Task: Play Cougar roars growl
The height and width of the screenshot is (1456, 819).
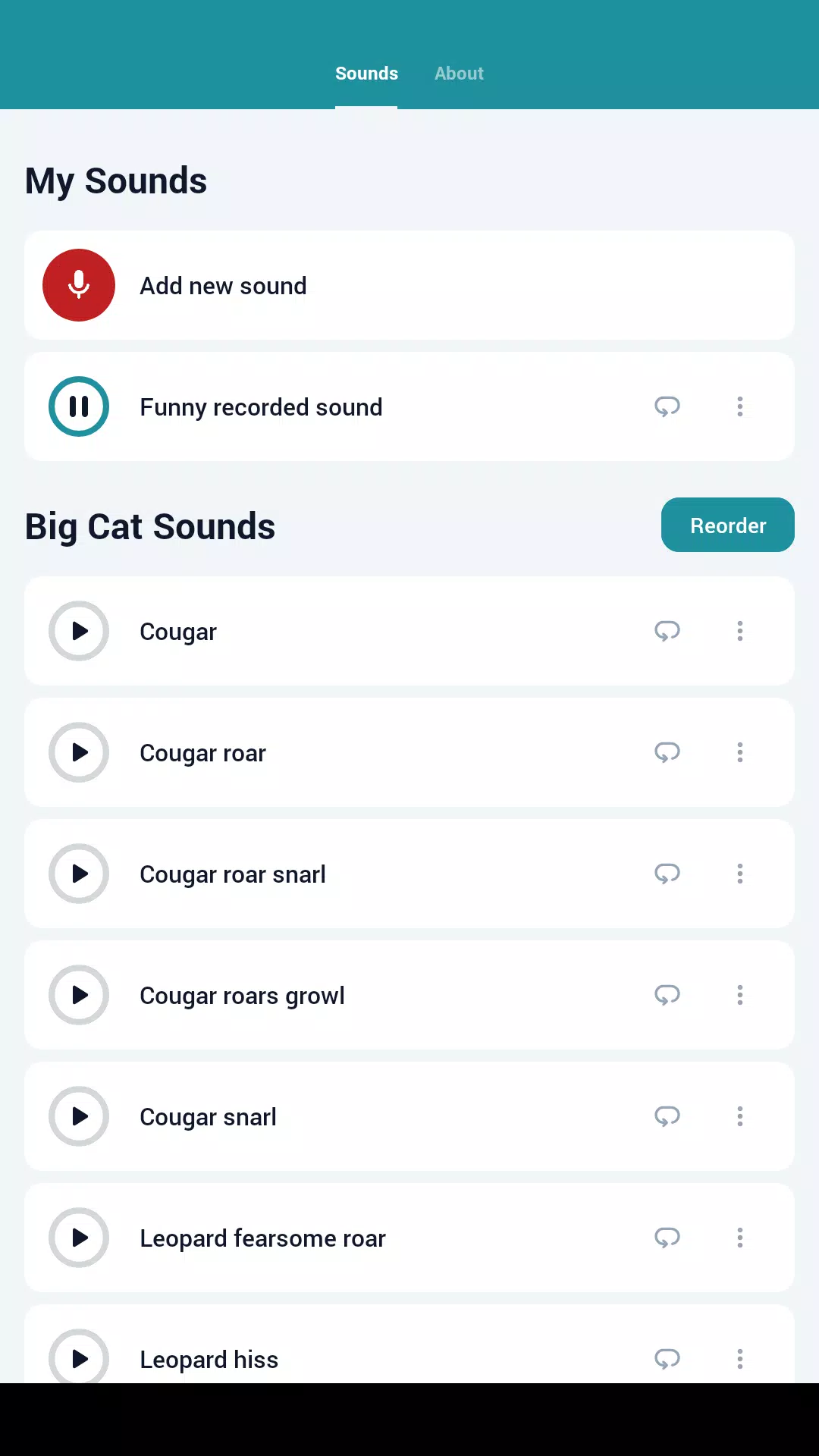Action: (x=79, y=995)
